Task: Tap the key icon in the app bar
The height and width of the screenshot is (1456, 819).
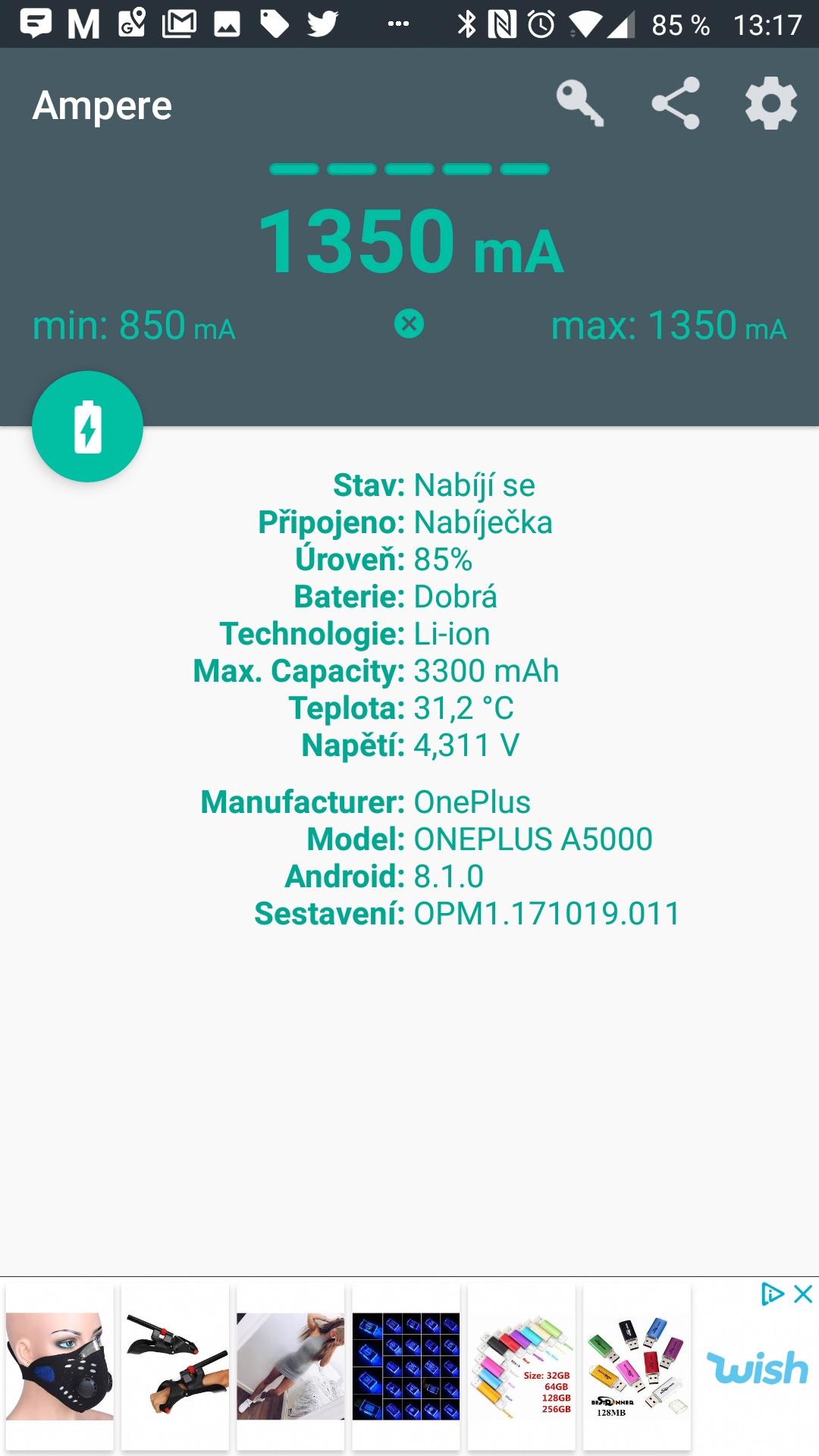Action: click(580, 103)
